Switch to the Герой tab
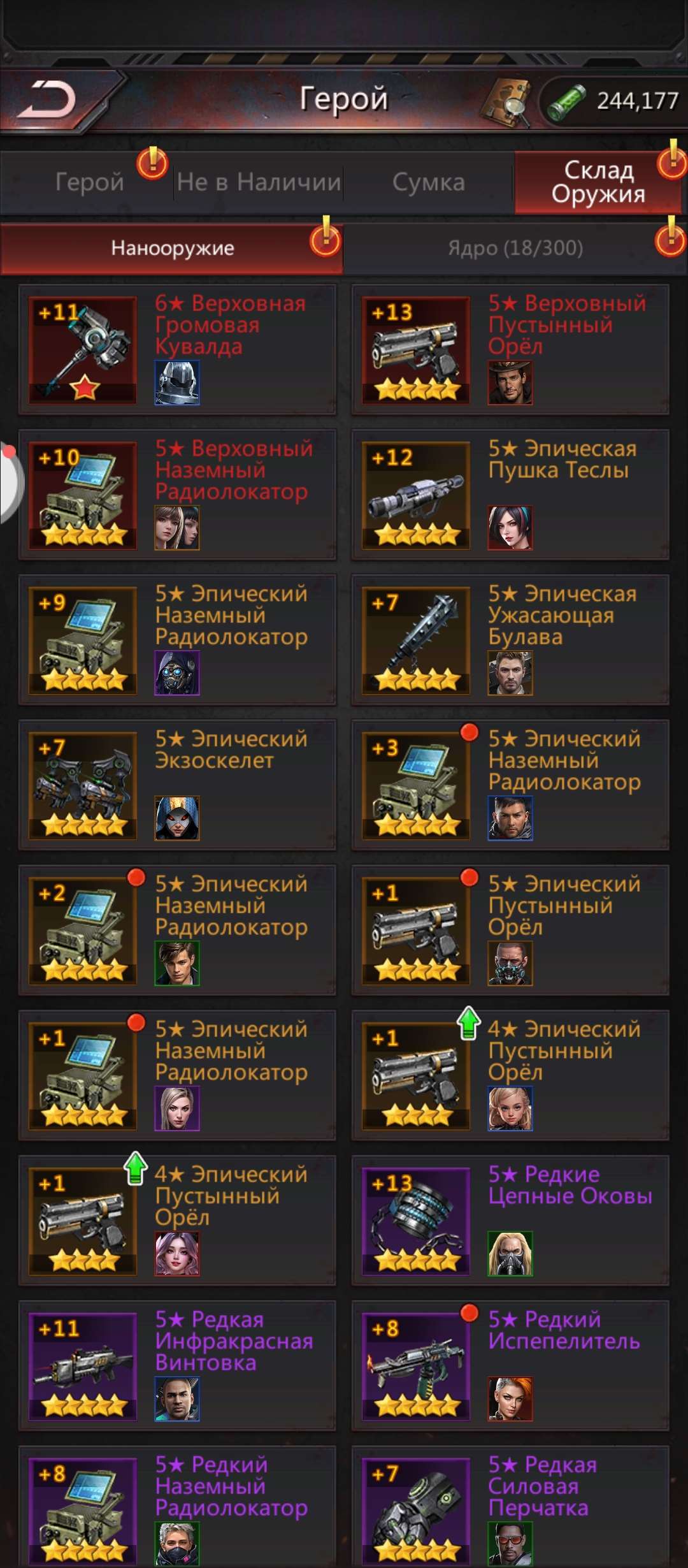The height and width of the screenshot is (1568, 688). (x=89, y=182)
